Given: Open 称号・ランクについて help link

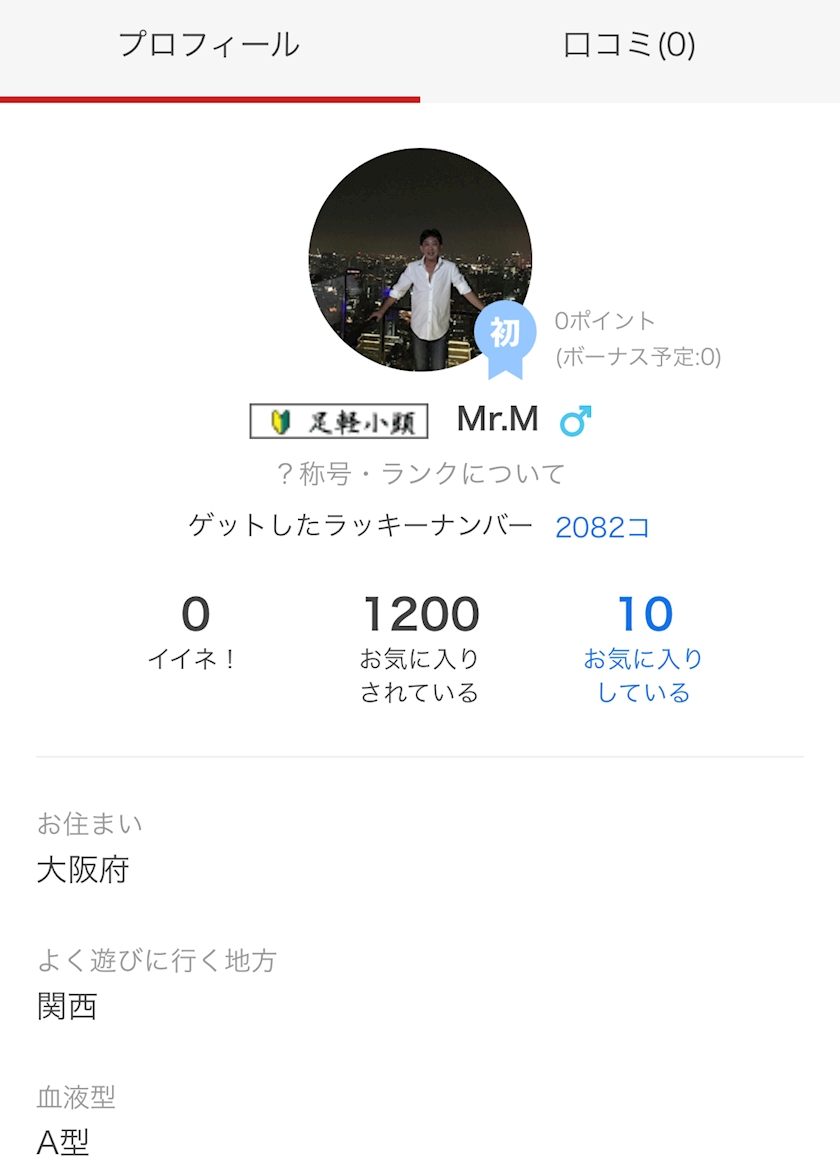Looking at the screenshot, I should coord(420,473).
